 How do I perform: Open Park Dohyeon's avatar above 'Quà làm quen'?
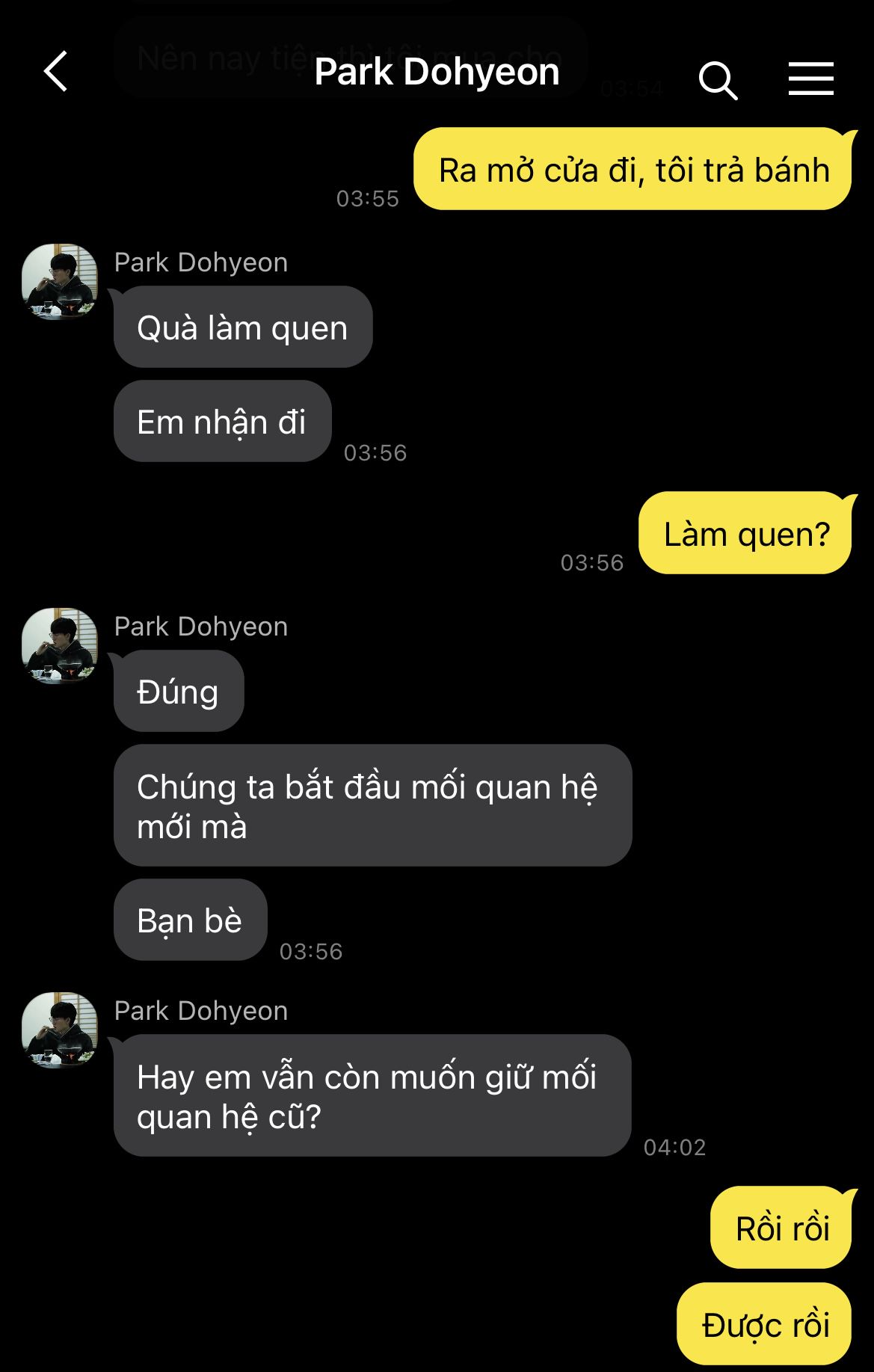(60, 281)
